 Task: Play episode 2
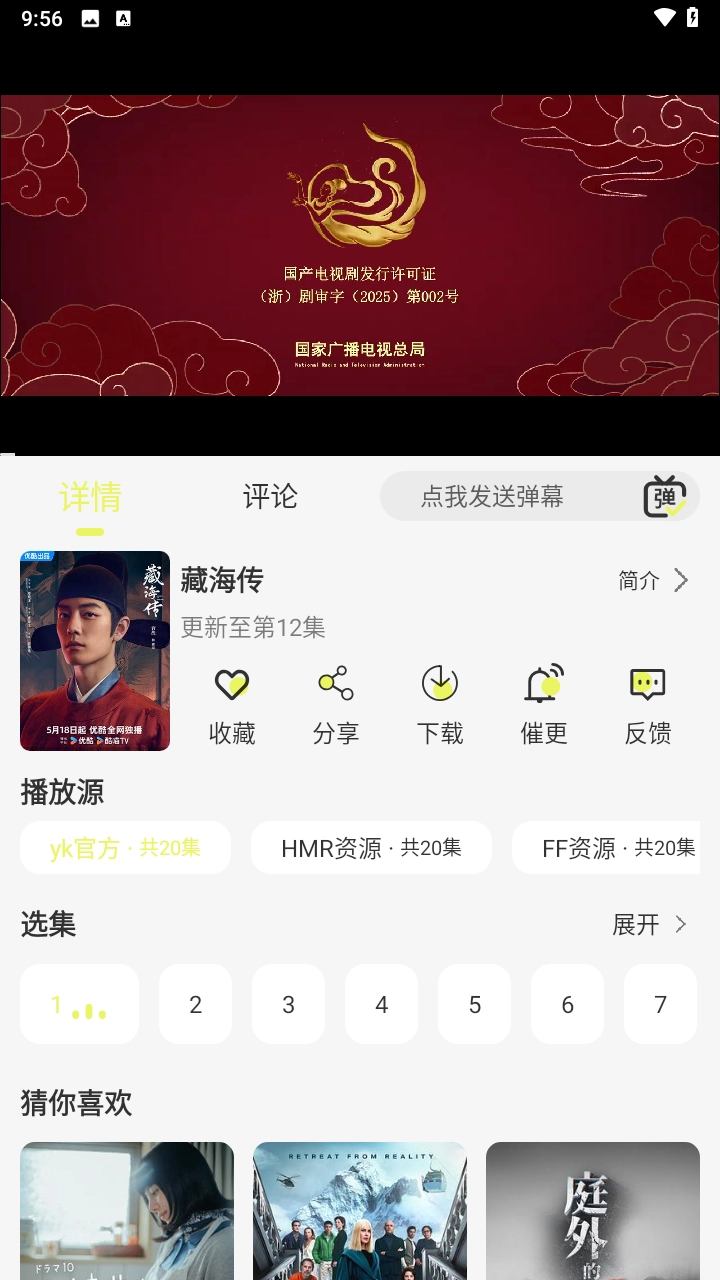[195, 1005]
